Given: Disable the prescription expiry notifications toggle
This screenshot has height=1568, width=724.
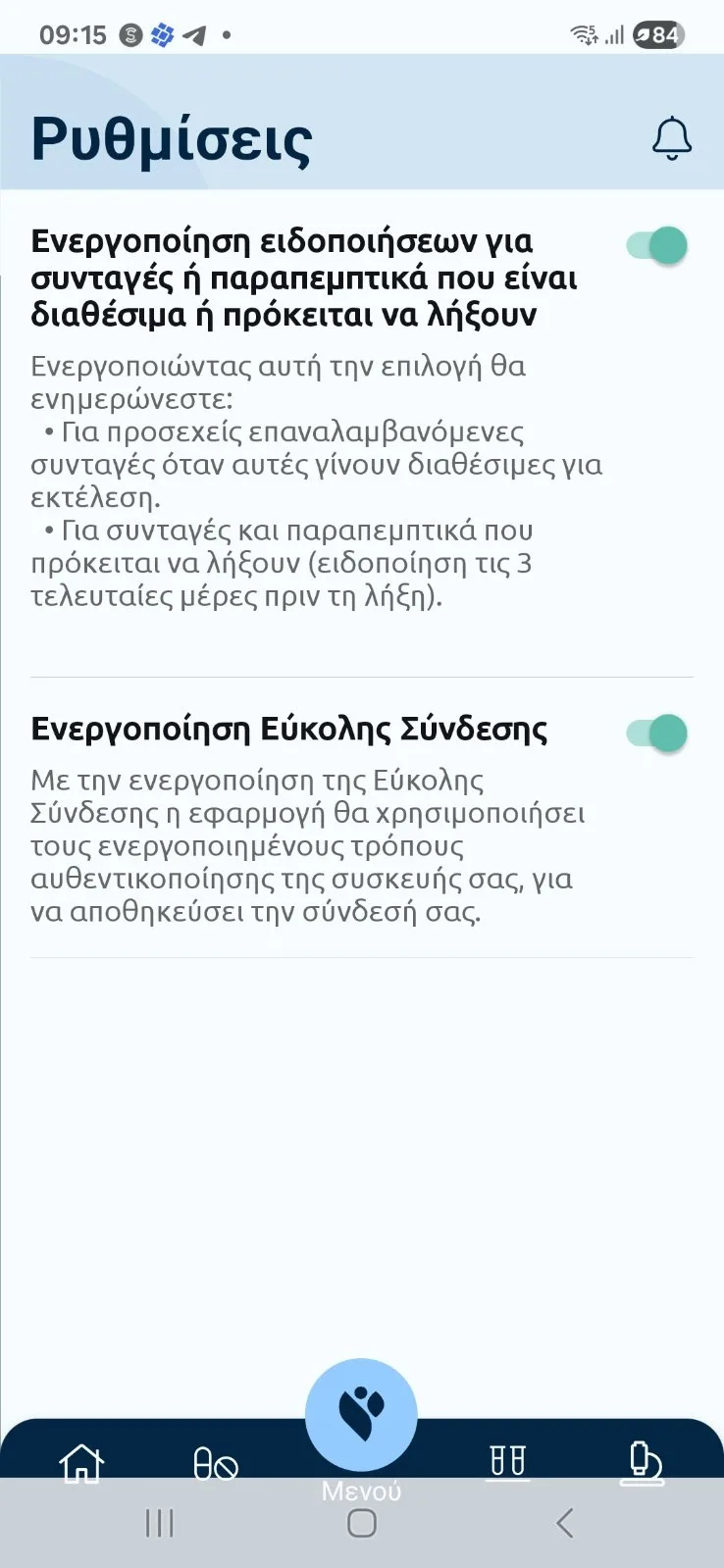Looking at the screenshot, I should 658,244.
